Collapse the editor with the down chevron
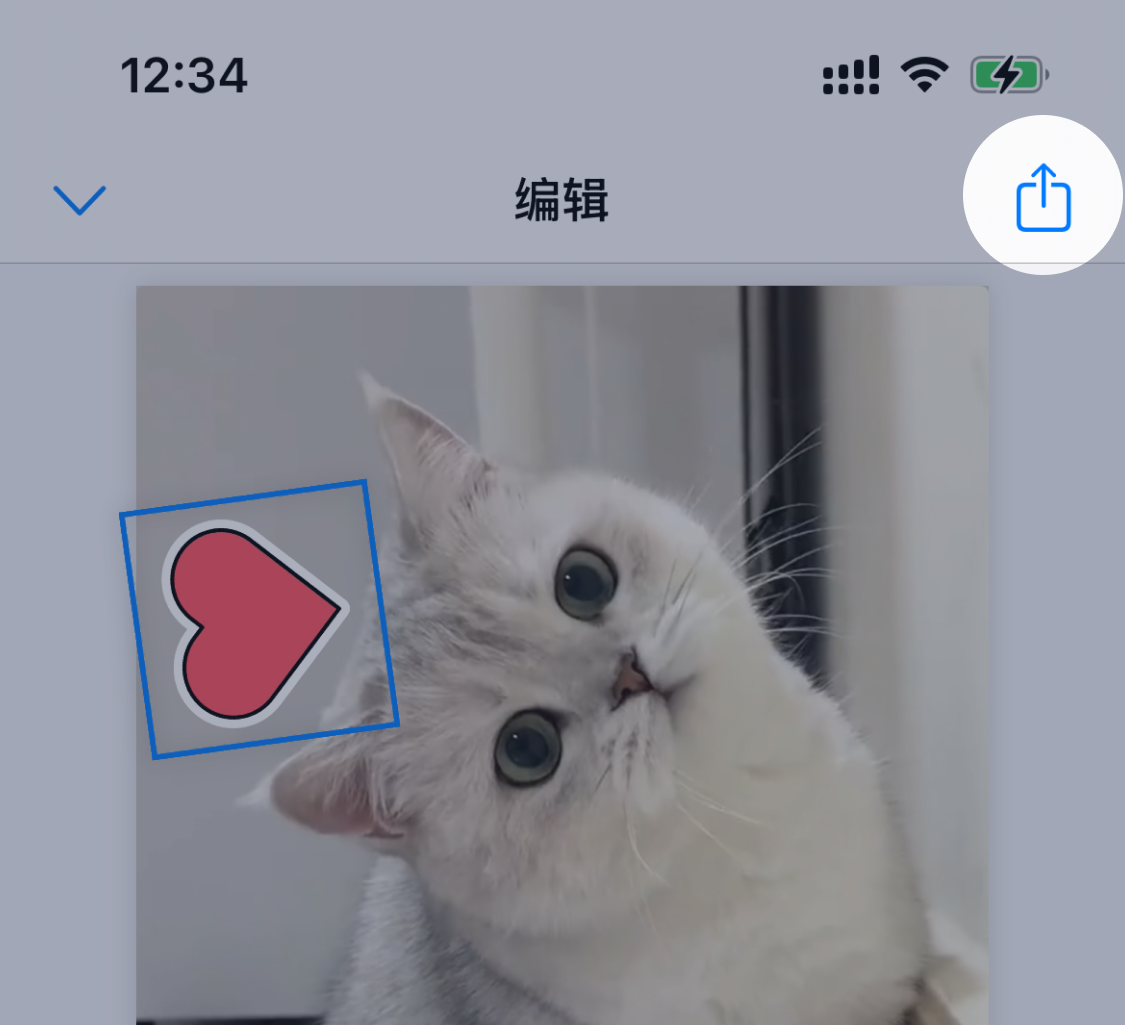The image size is (1125, 1025). coord(80,201)
